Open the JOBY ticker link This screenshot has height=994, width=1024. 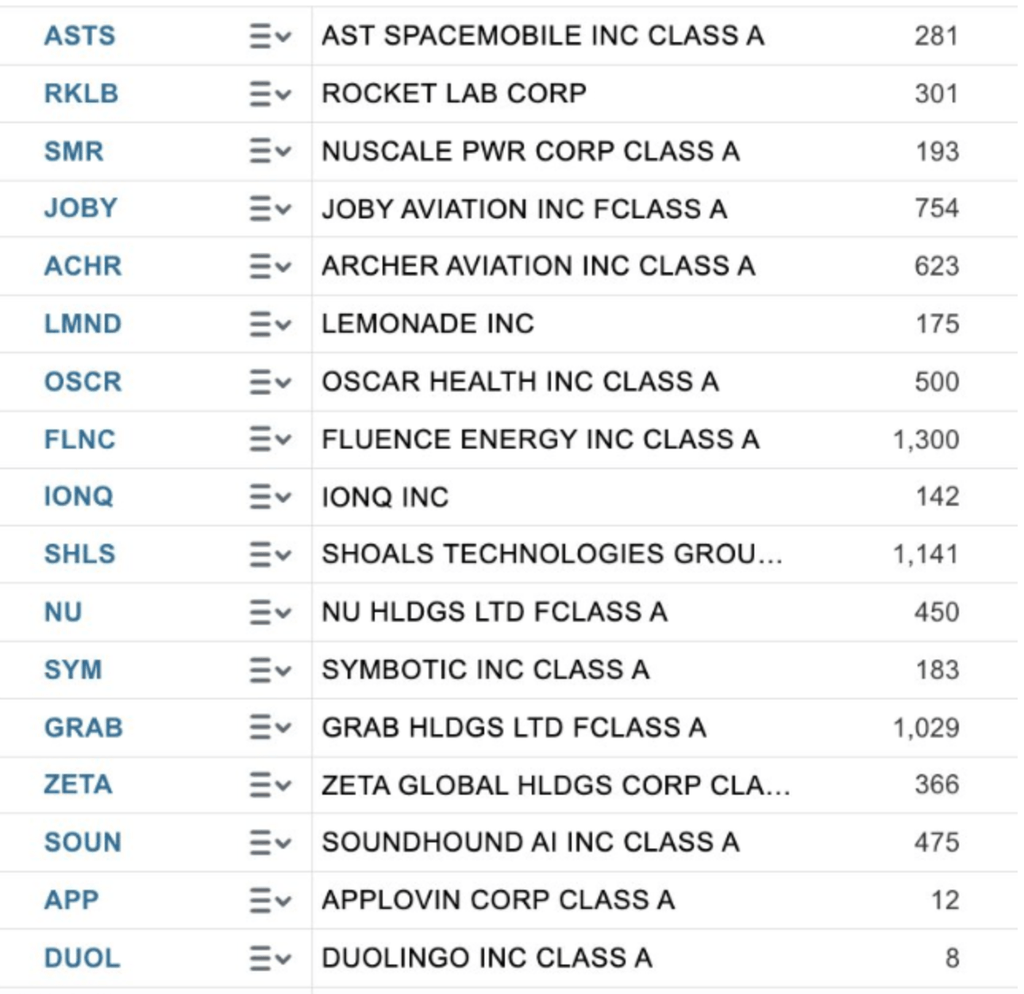(x=80, y=209)
